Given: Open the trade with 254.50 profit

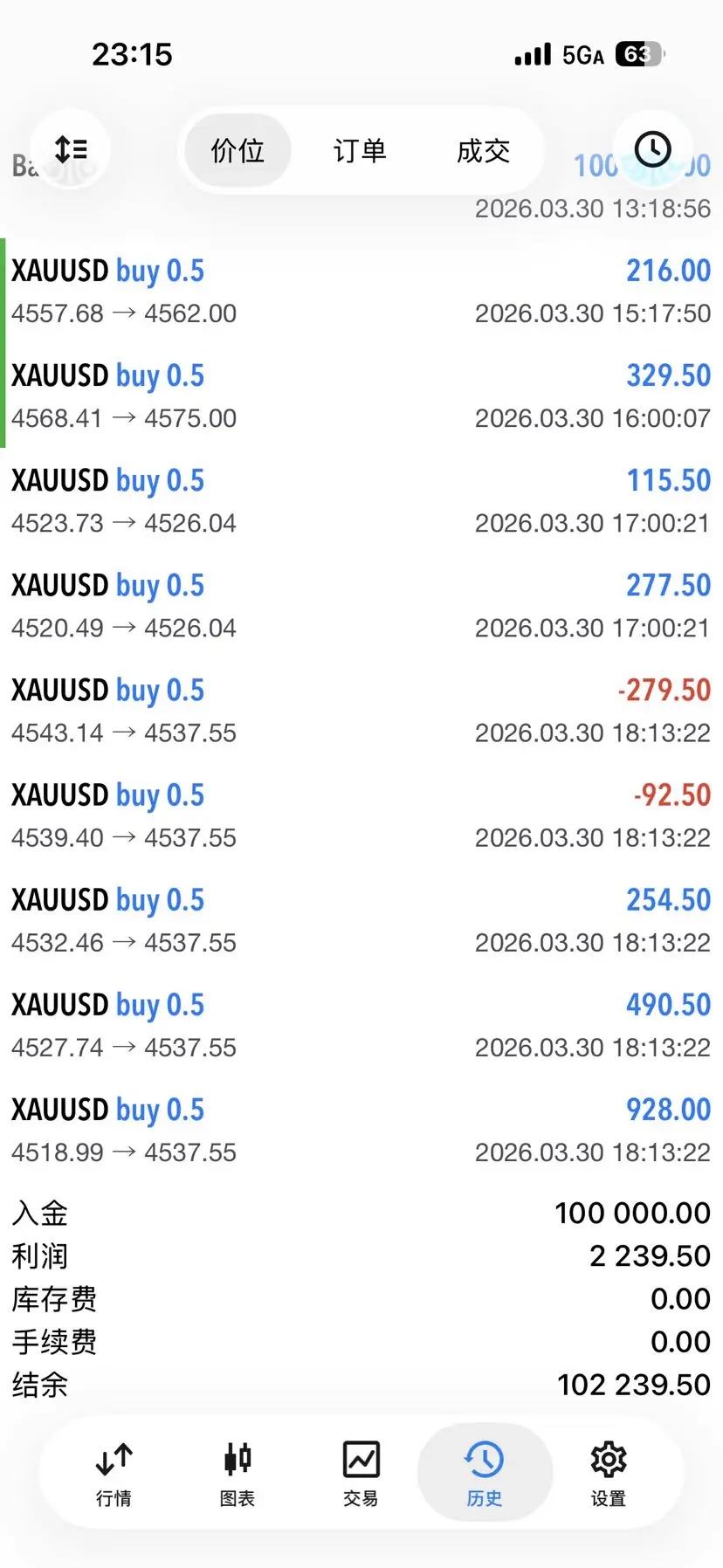Looking at the screenshot, I should click(x=361, y=919).
